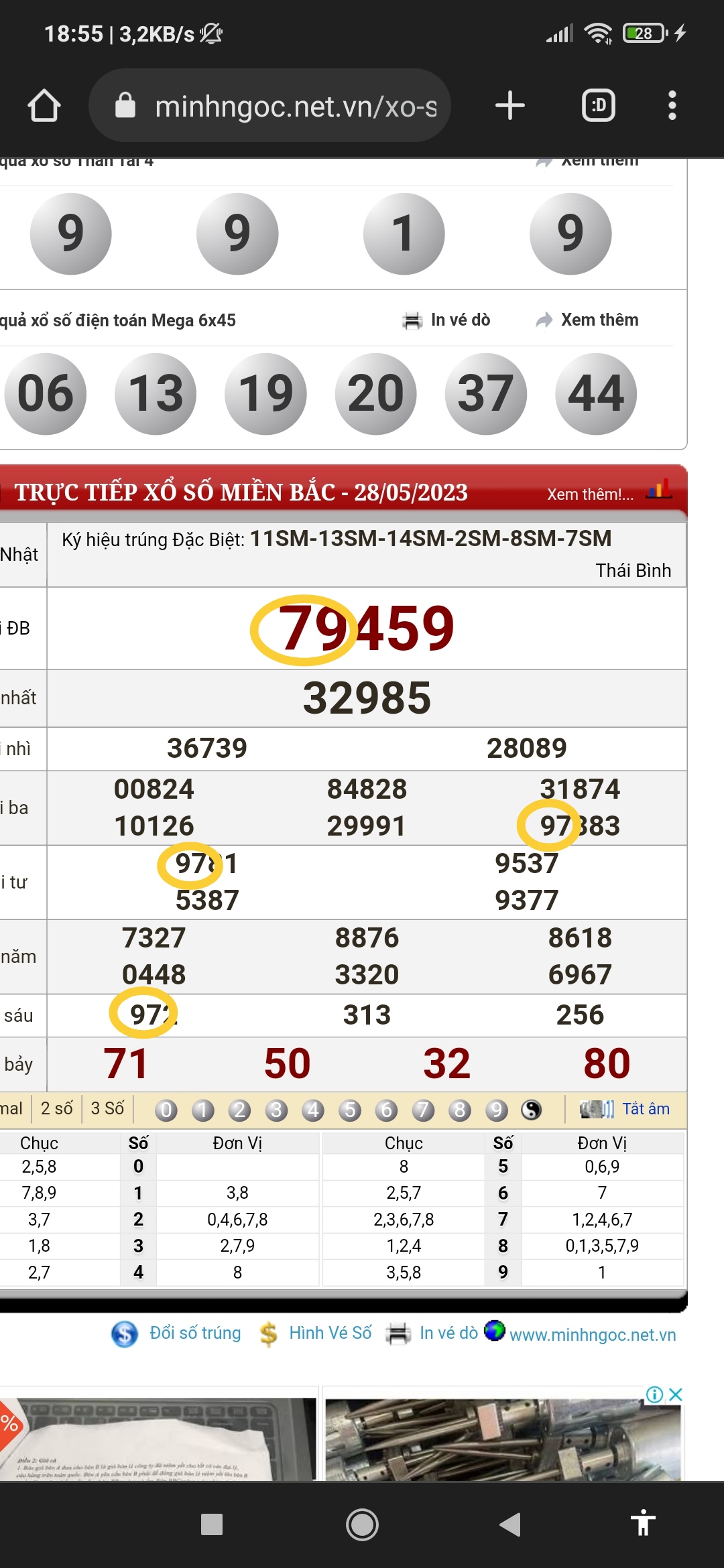Open a new browser tab
The image size is (724, 1568).
510,106
